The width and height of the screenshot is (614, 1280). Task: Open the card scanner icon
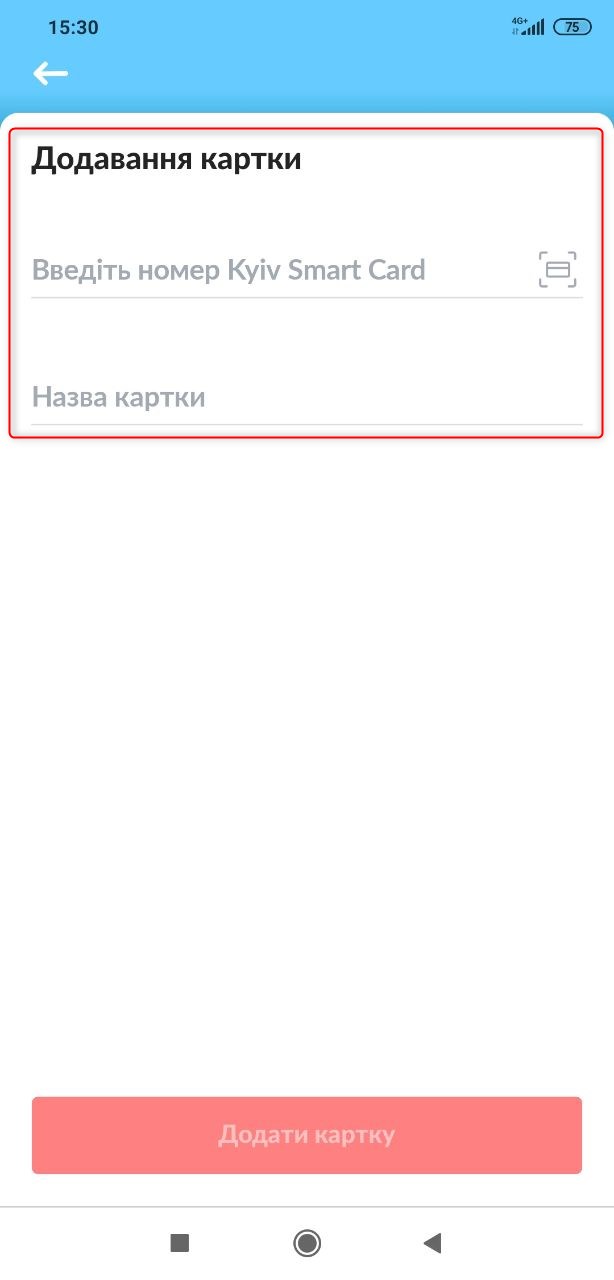[x=558, y=269]
